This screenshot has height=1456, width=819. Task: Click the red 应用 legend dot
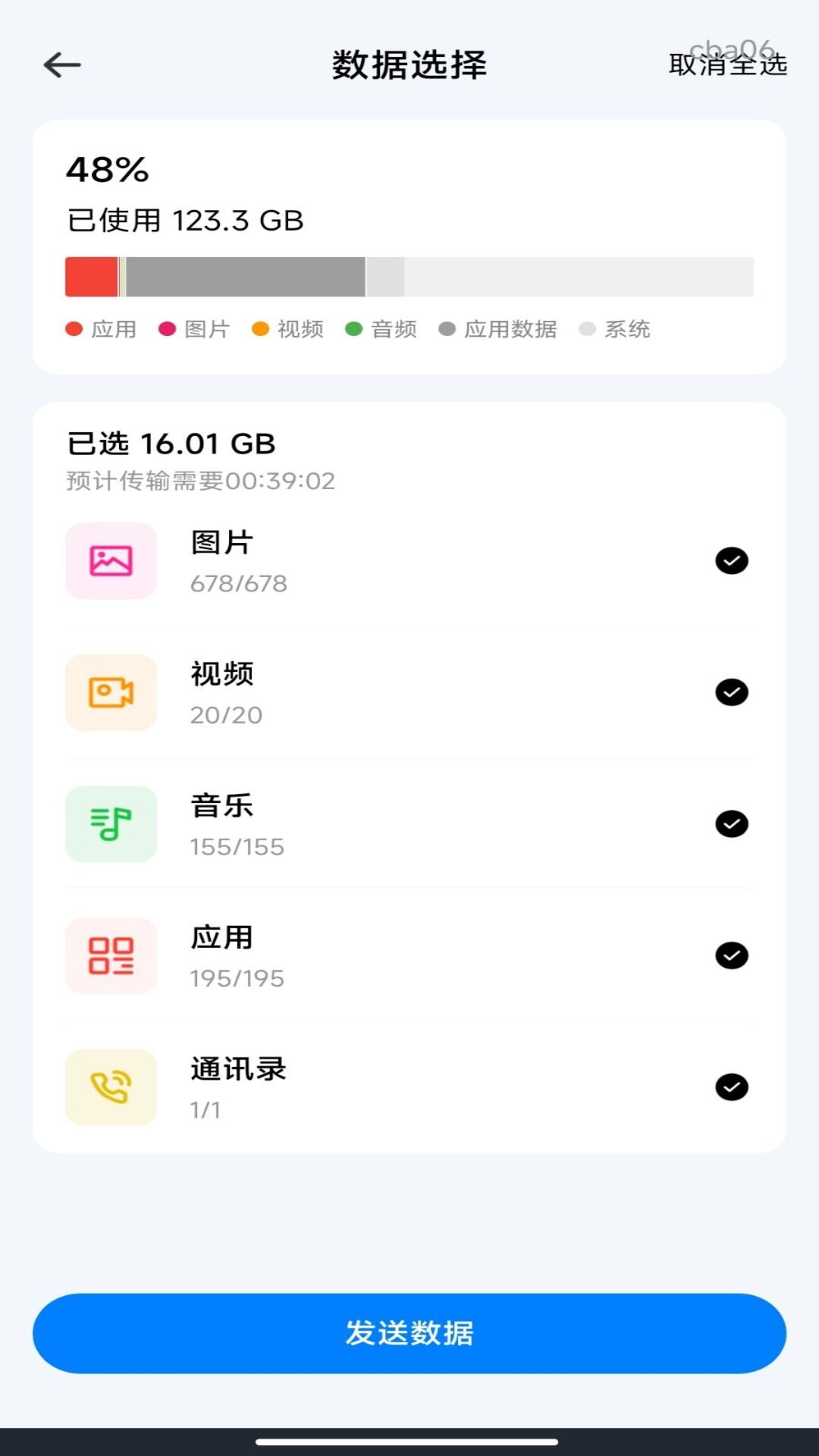click(x=73, y=329)
